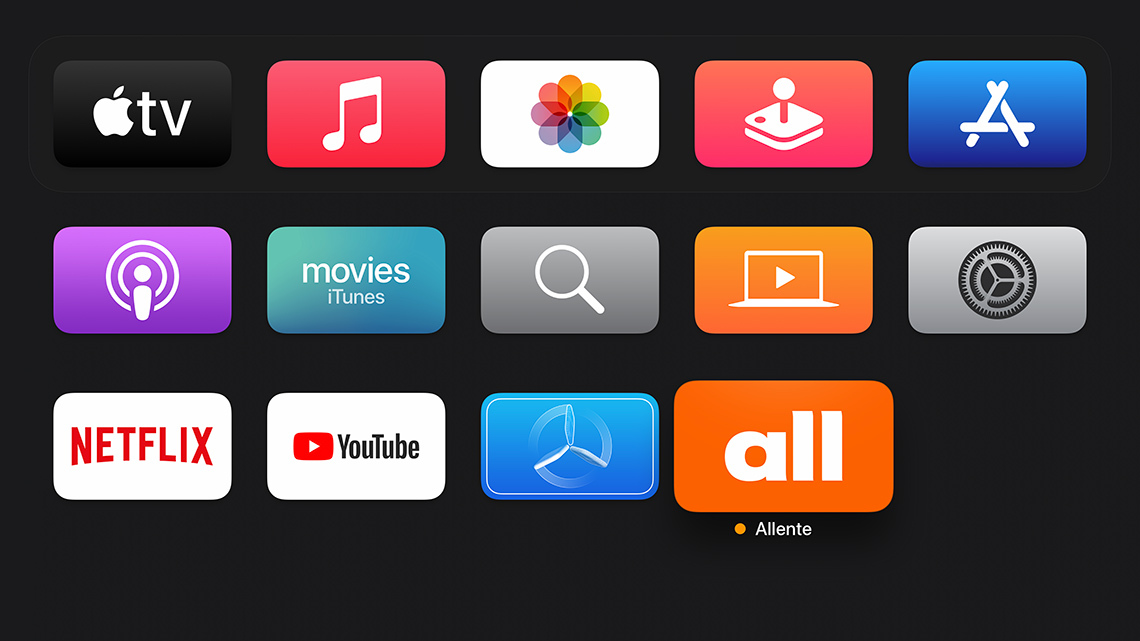Open the Photos app

pos(570,114)
